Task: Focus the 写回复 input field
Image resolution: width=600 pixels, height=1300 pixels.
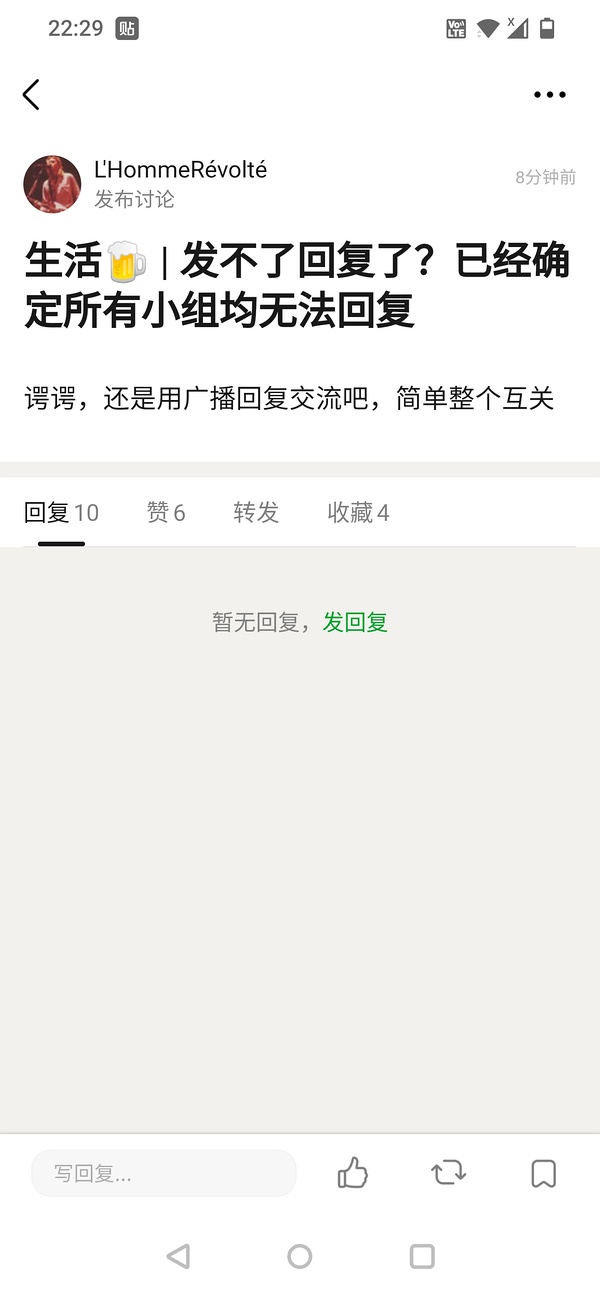Action: click(164, 1173)
